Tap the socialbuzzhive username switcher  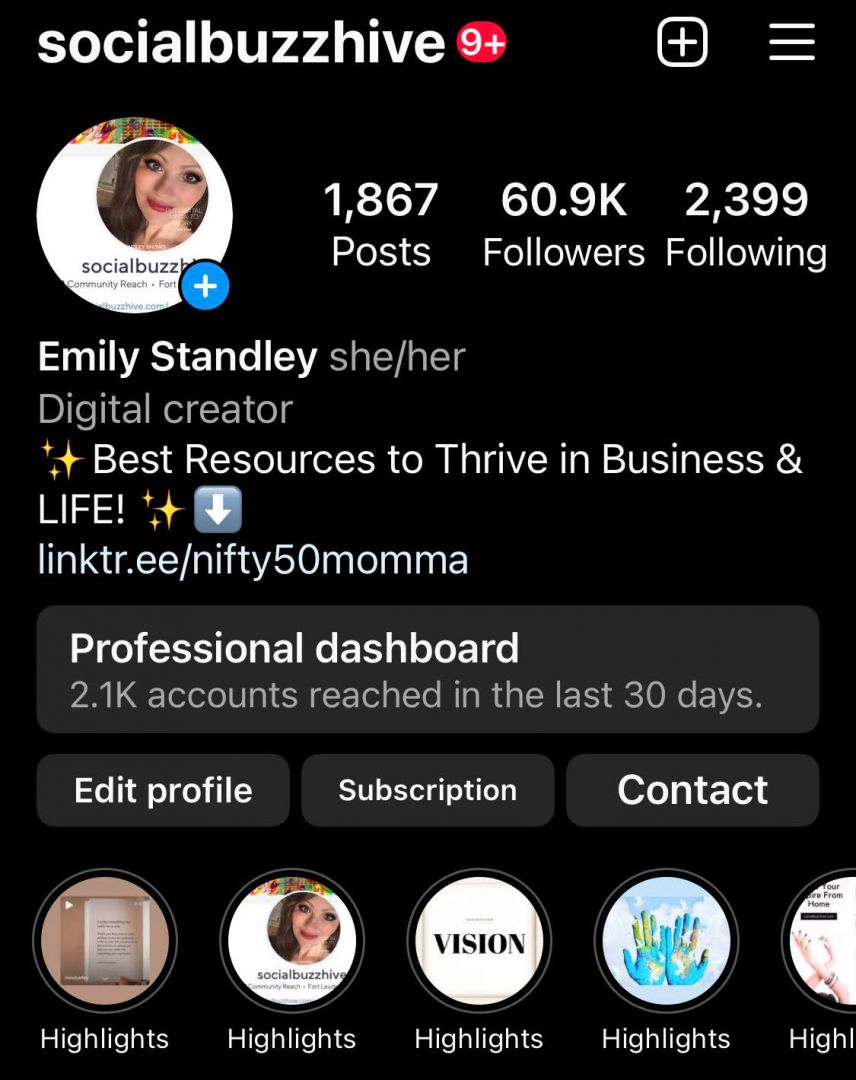click(241, 43)
